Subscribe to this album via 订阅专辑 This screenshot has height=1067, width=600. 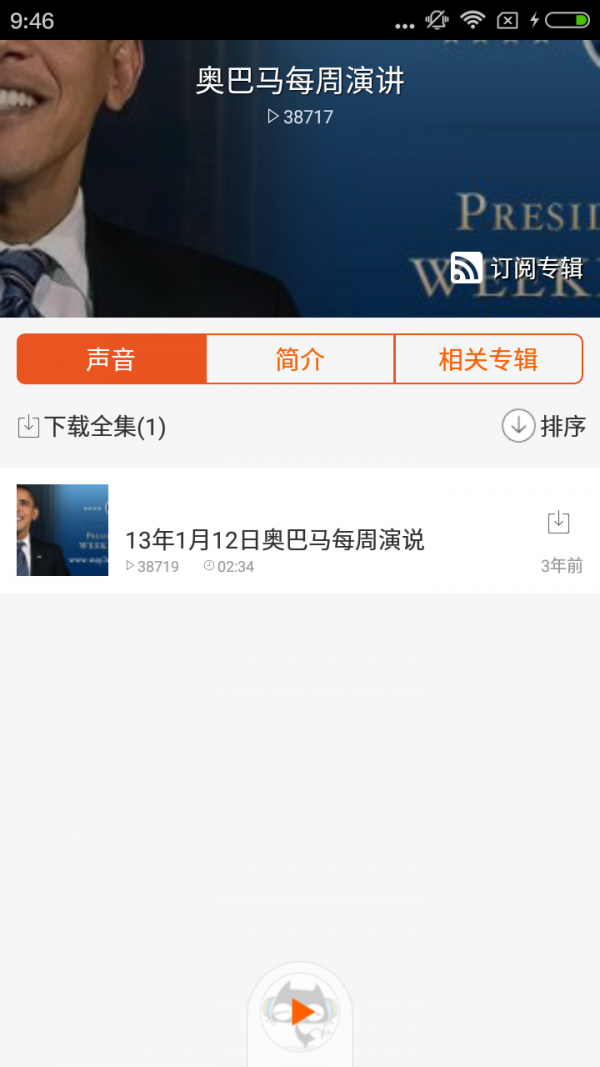tap(517, 268)
